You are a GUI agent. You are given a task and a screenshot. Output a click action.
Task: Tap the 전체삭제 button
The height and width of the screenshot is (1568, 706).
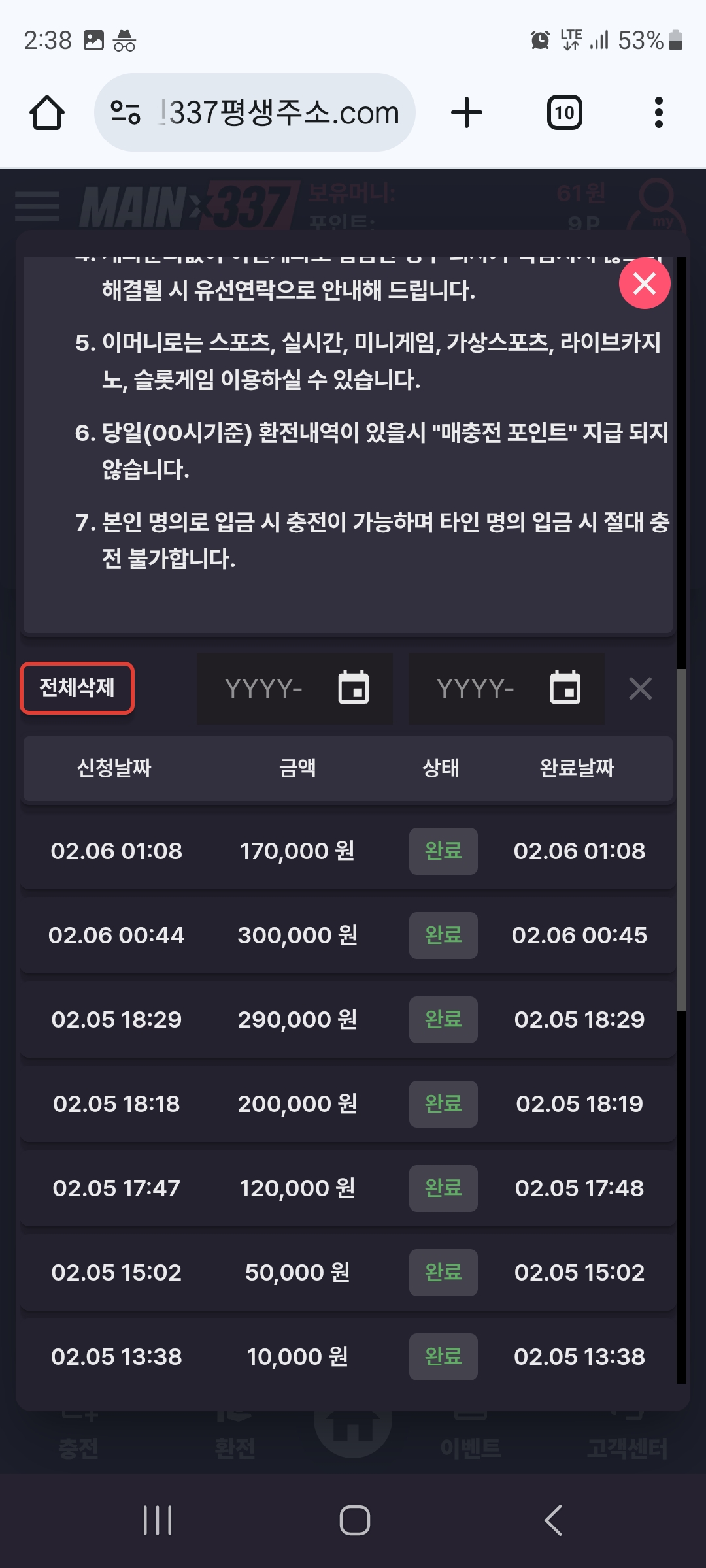click(x=77, y=688)
